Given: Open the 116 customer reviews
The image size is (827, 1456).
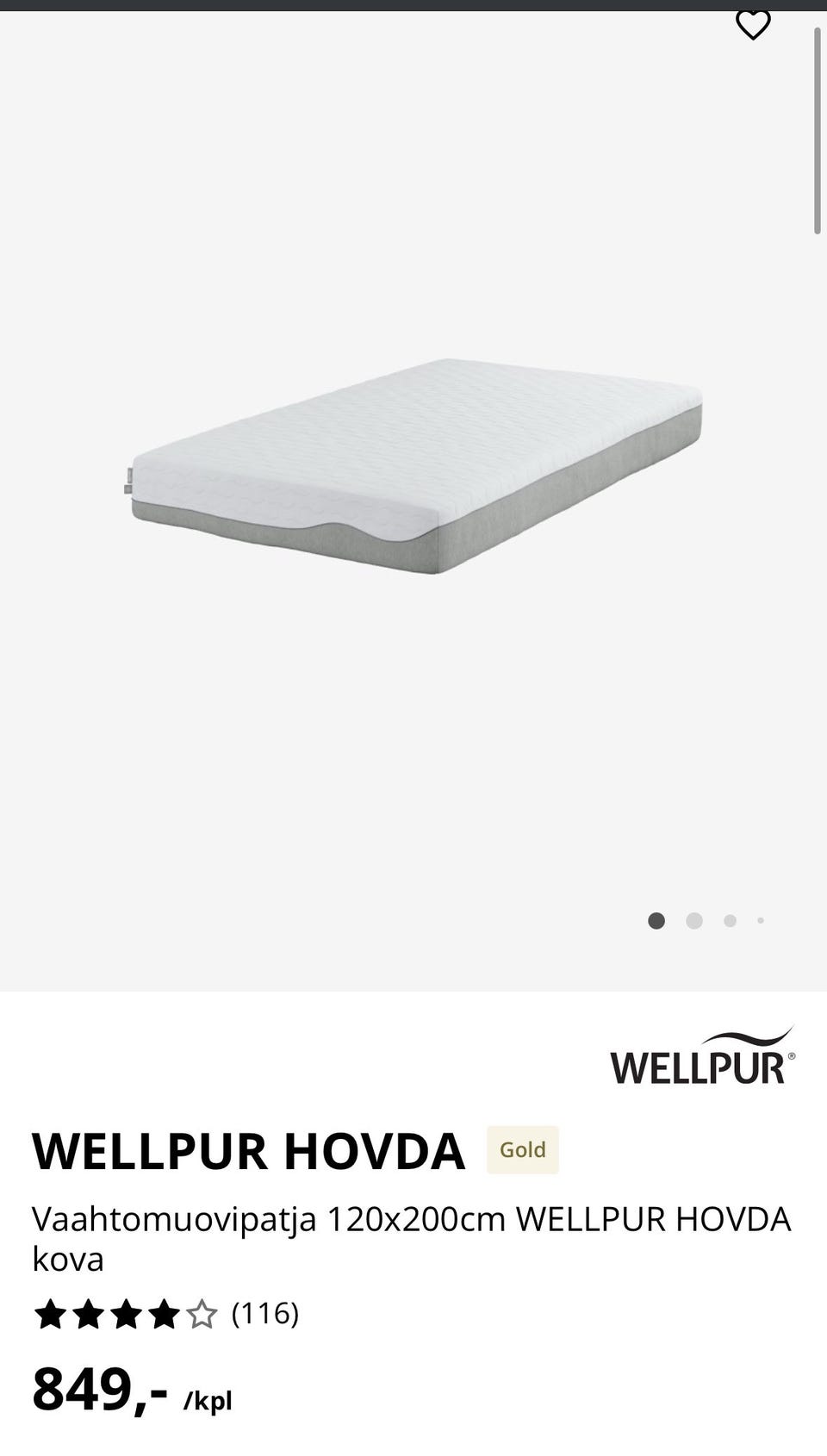Looking at the screenshot, I should pos(264,1313).
